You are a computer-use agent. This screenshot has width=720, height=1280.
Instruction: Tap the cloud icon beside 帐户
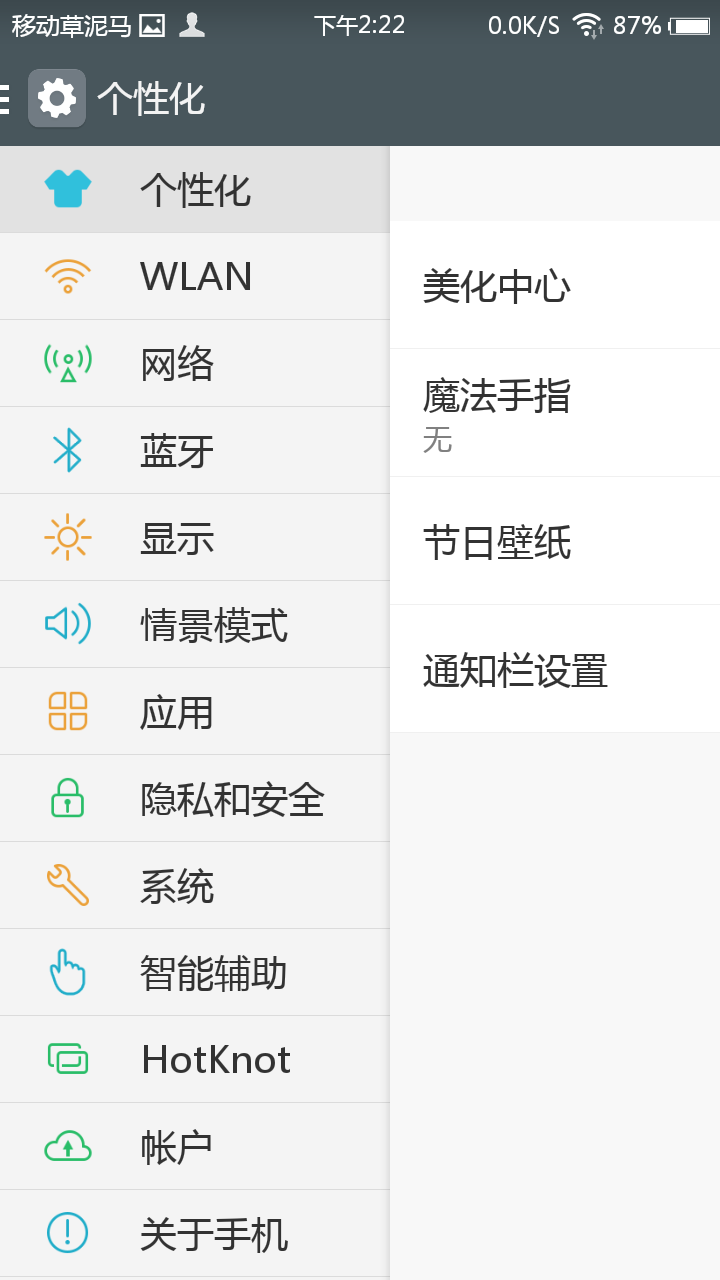[x=67, y=1146]
